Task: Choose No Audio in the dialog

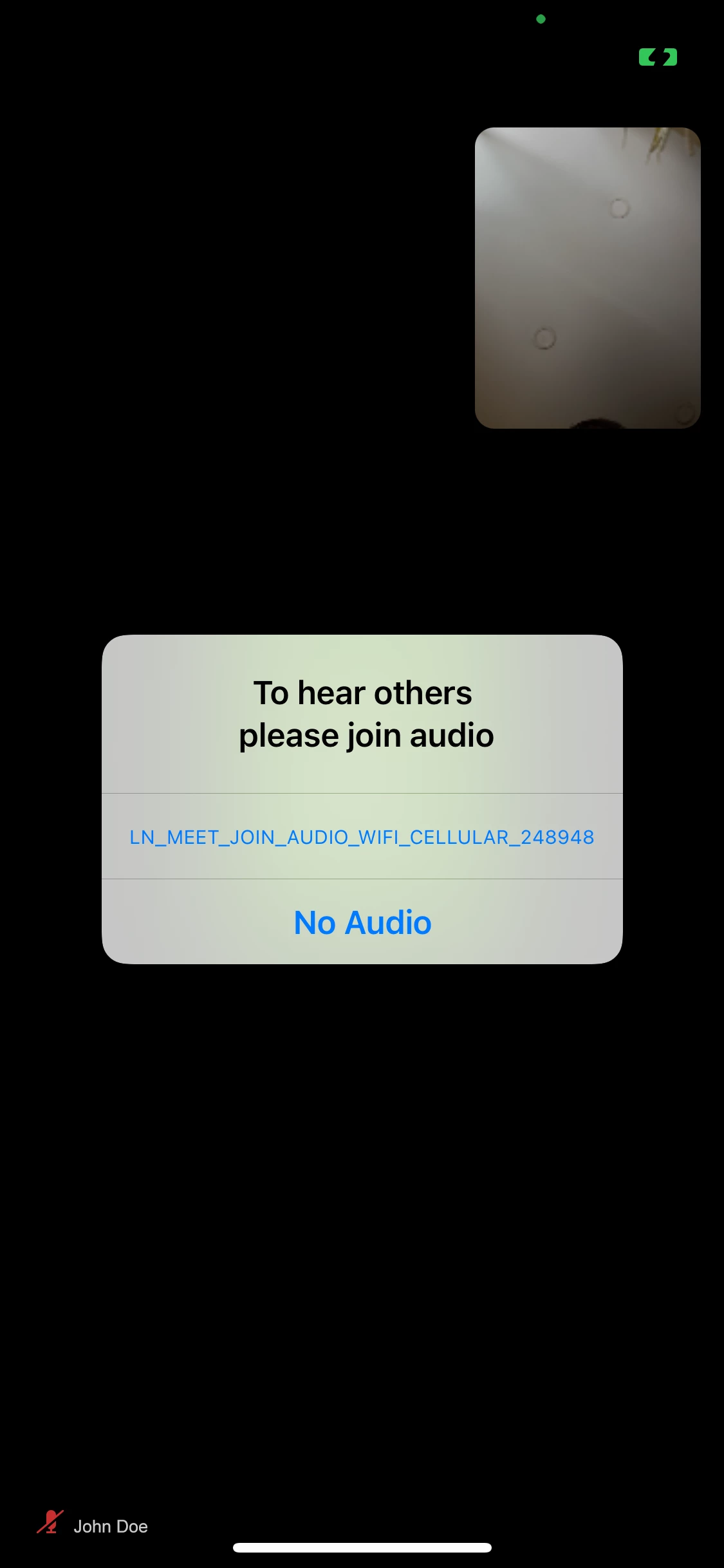Action: click(362, 922)
